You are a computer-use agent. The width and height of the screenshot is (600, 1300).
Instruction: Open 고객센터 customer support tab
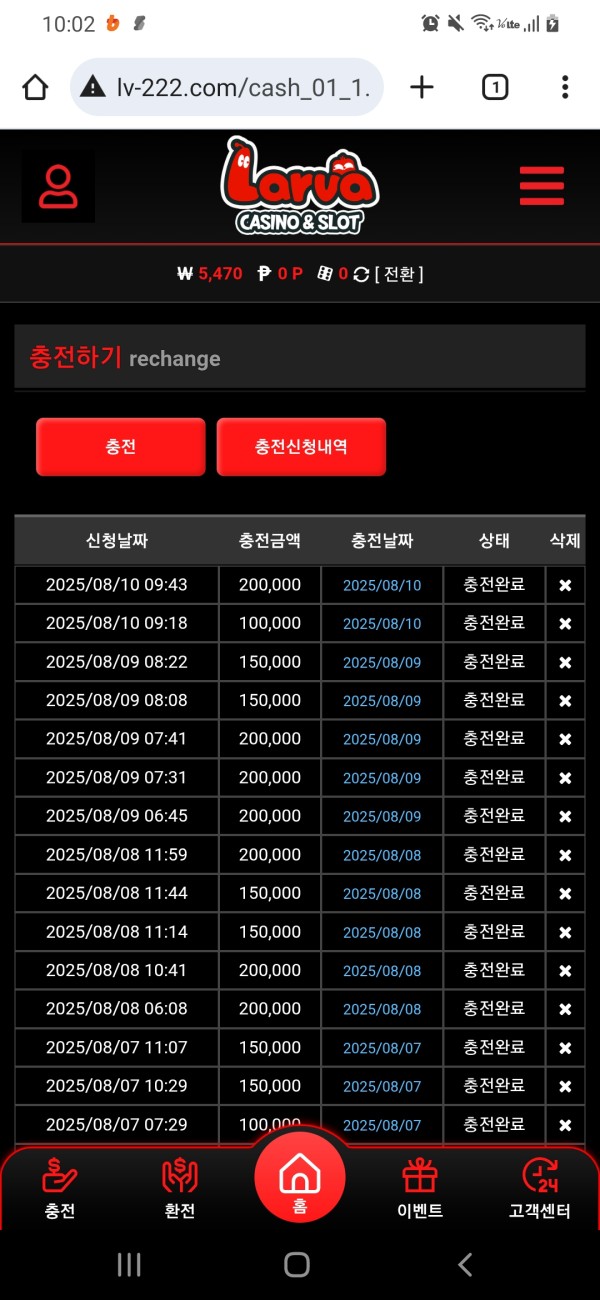coord(540,1189)
